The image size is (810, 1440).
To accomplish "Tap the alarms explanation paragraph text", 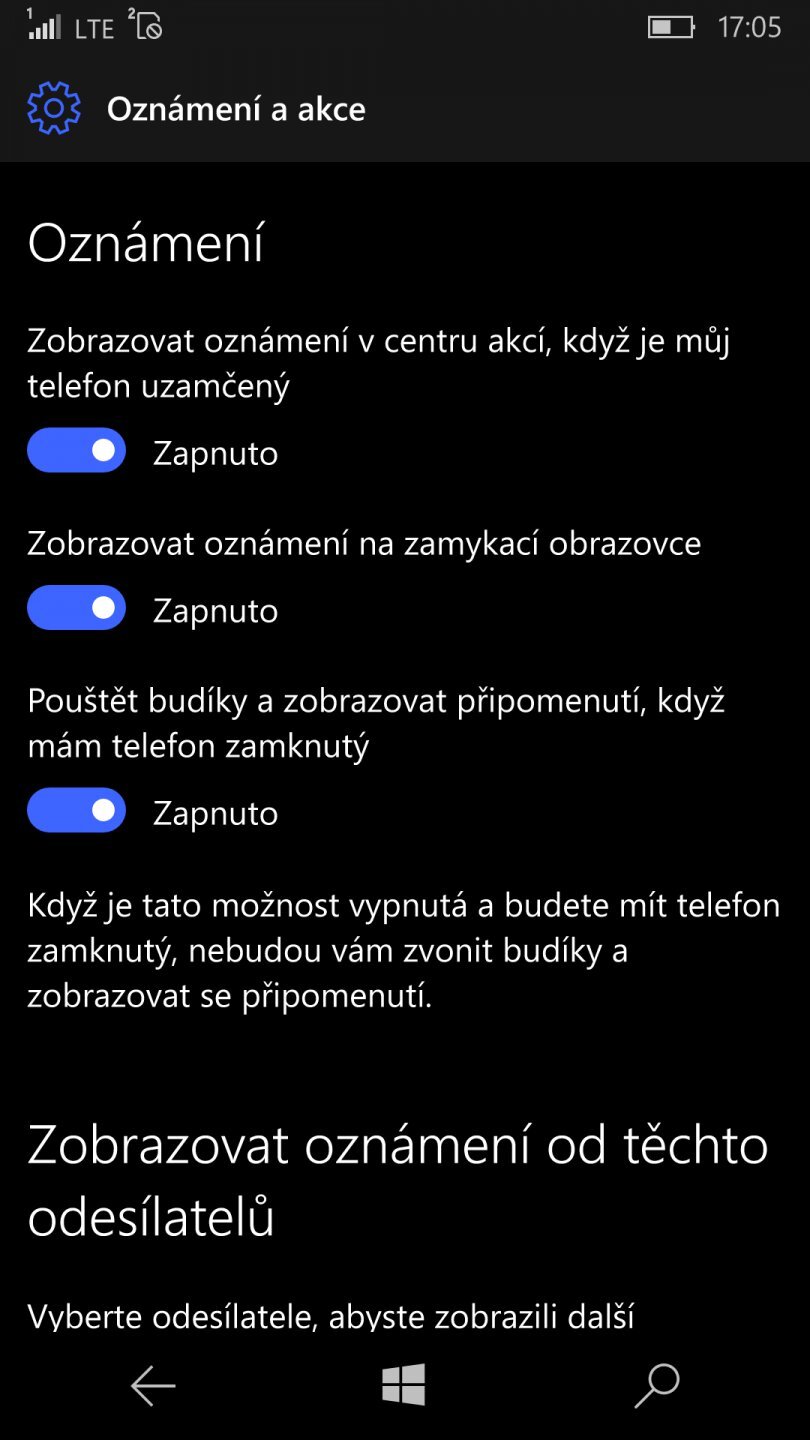I will pyautogui.click(x=400, y=950).
